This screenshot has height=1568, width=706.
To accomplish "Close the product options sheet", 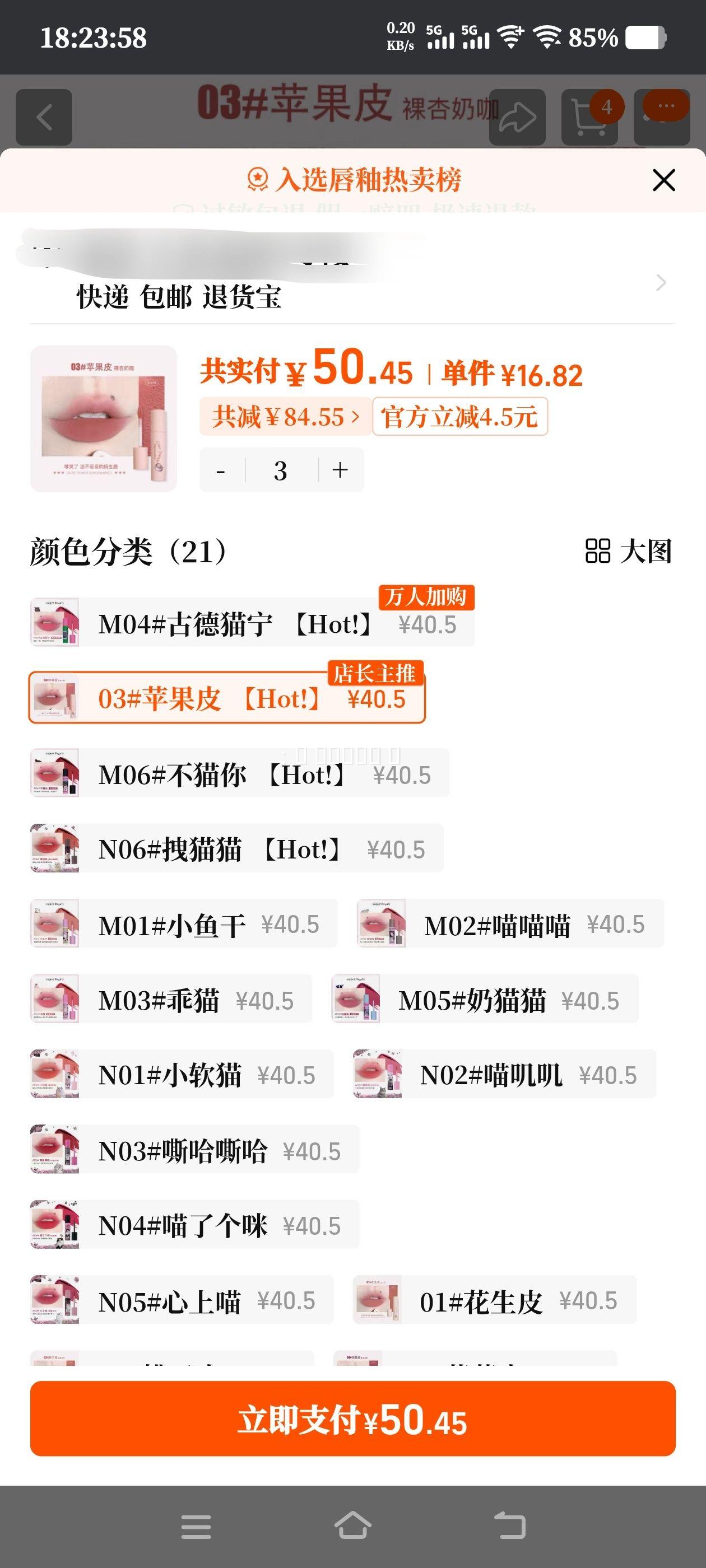I will click(x=663, y=180).
